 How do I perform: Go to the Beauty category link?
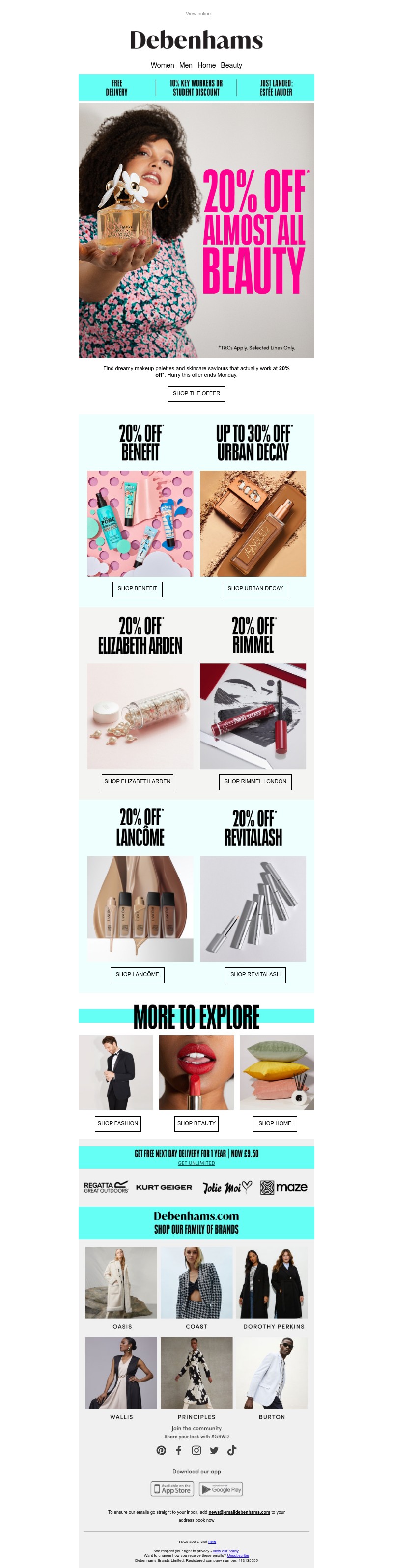(231, 65)
